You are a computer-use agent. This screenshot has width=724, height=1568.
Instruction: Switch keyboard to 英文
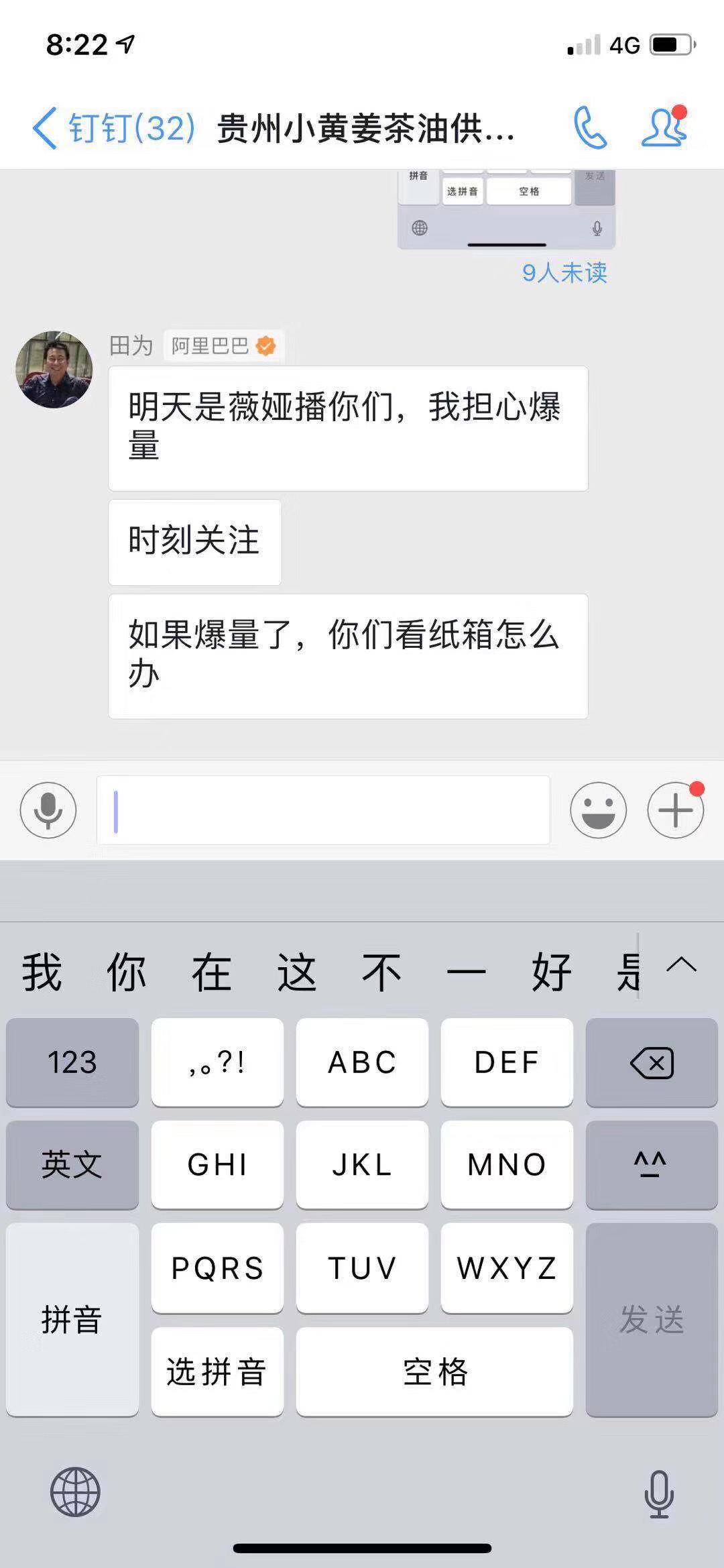coord(72,1165)
